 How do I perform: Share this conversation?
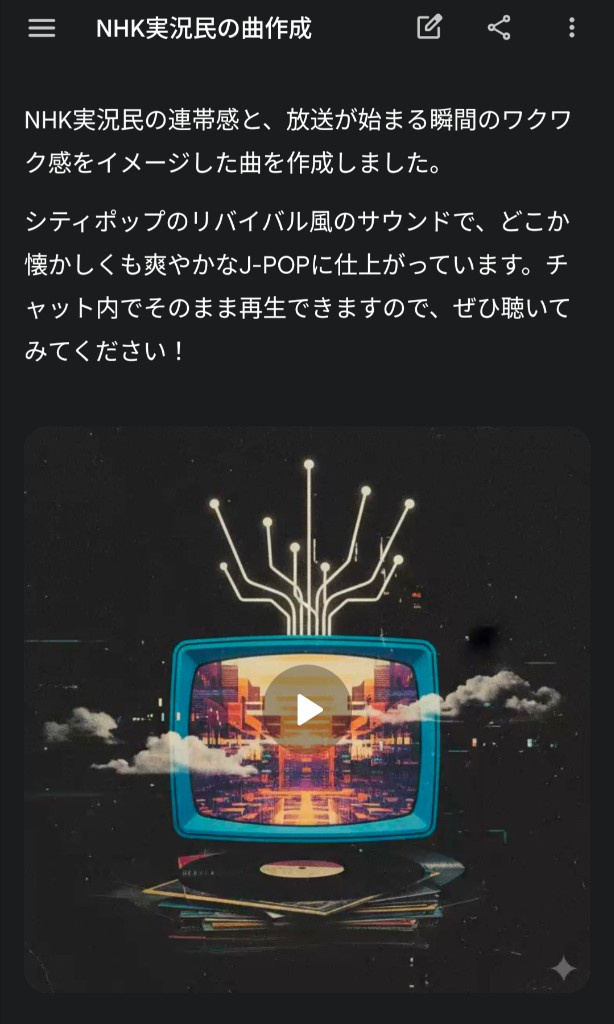click(x=499, y=28)
